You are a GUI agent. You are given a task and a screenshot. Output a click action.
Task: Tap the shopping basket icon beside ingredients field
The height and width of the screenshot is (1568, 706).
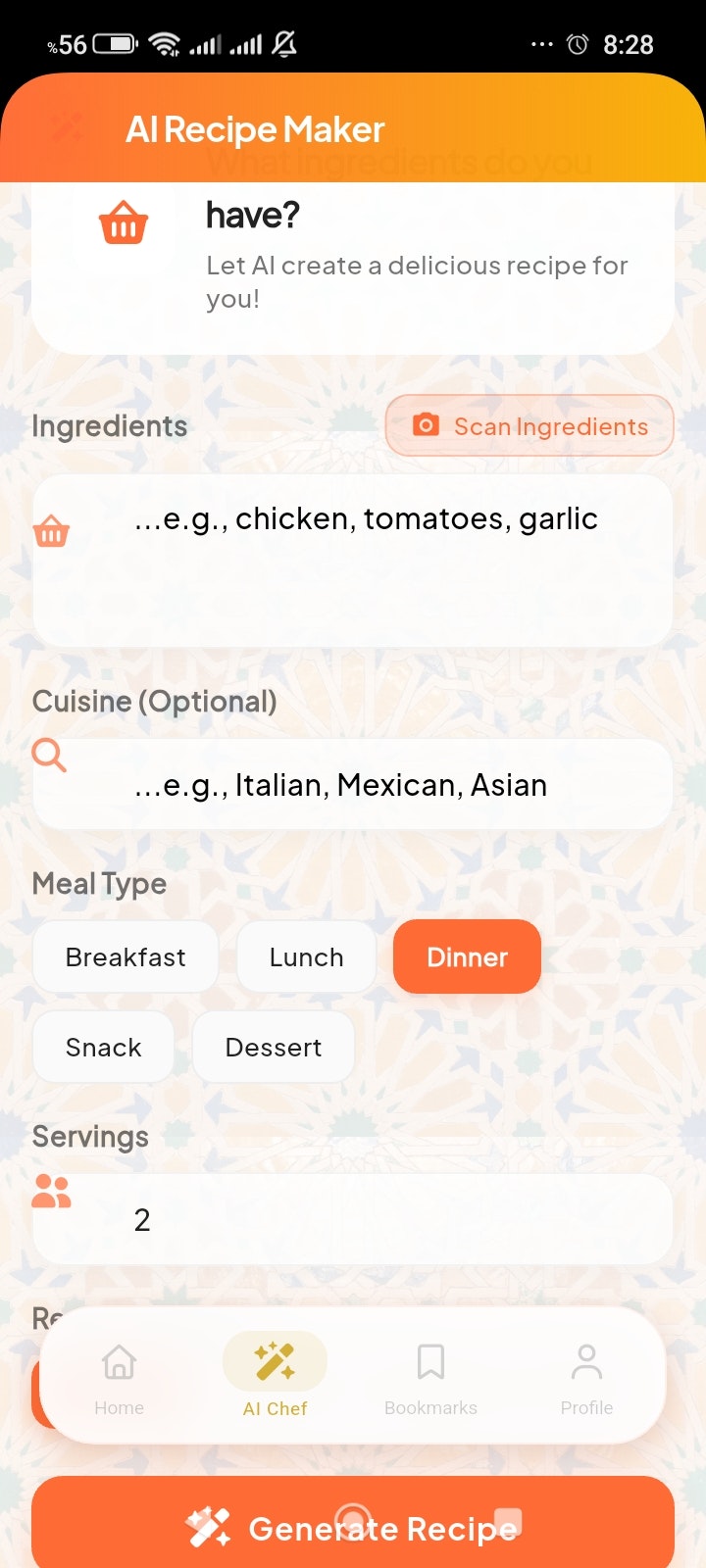click(50, 530)
